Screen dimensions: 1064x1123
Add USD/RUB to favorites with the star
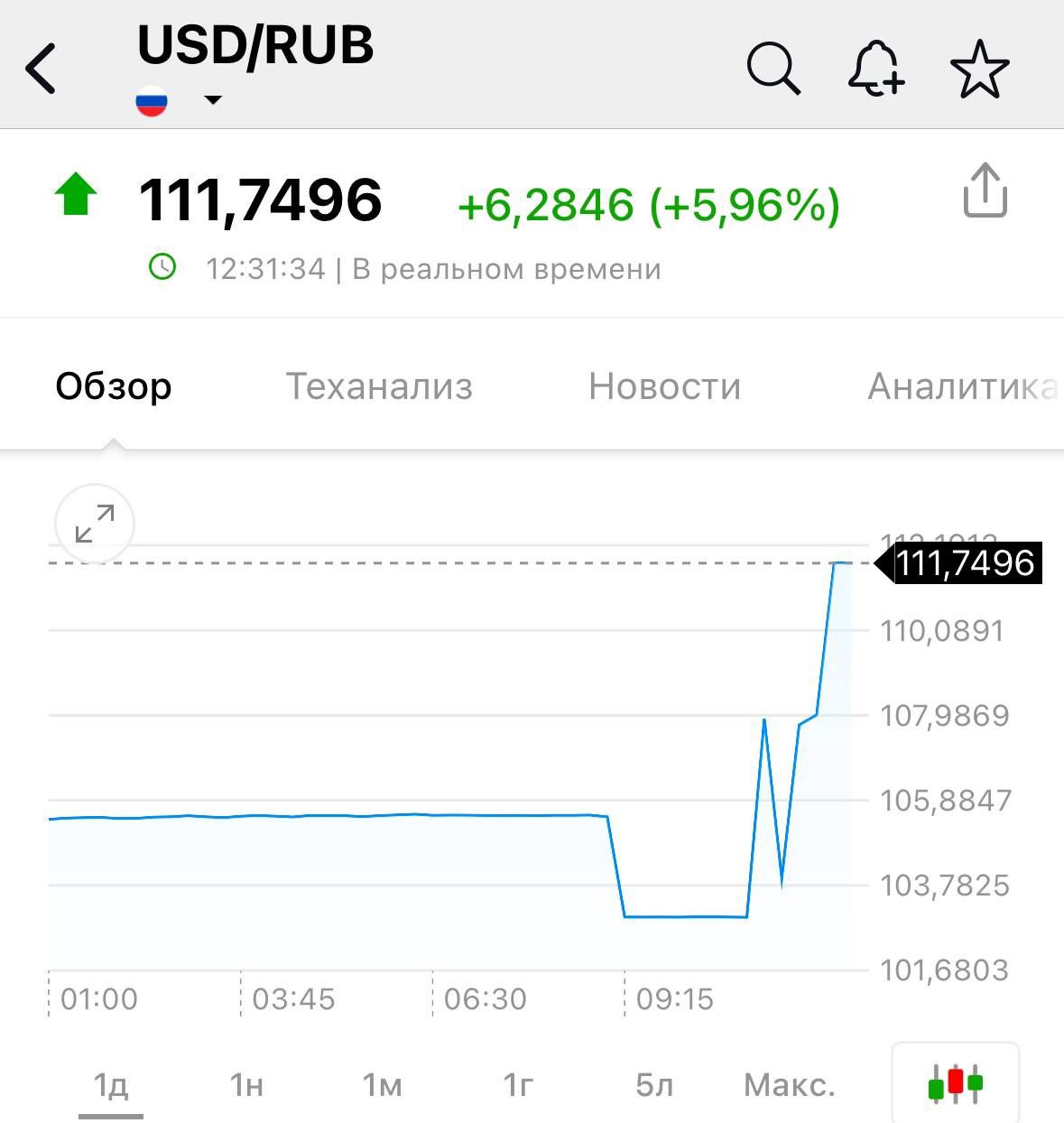[x=979, y=69]
